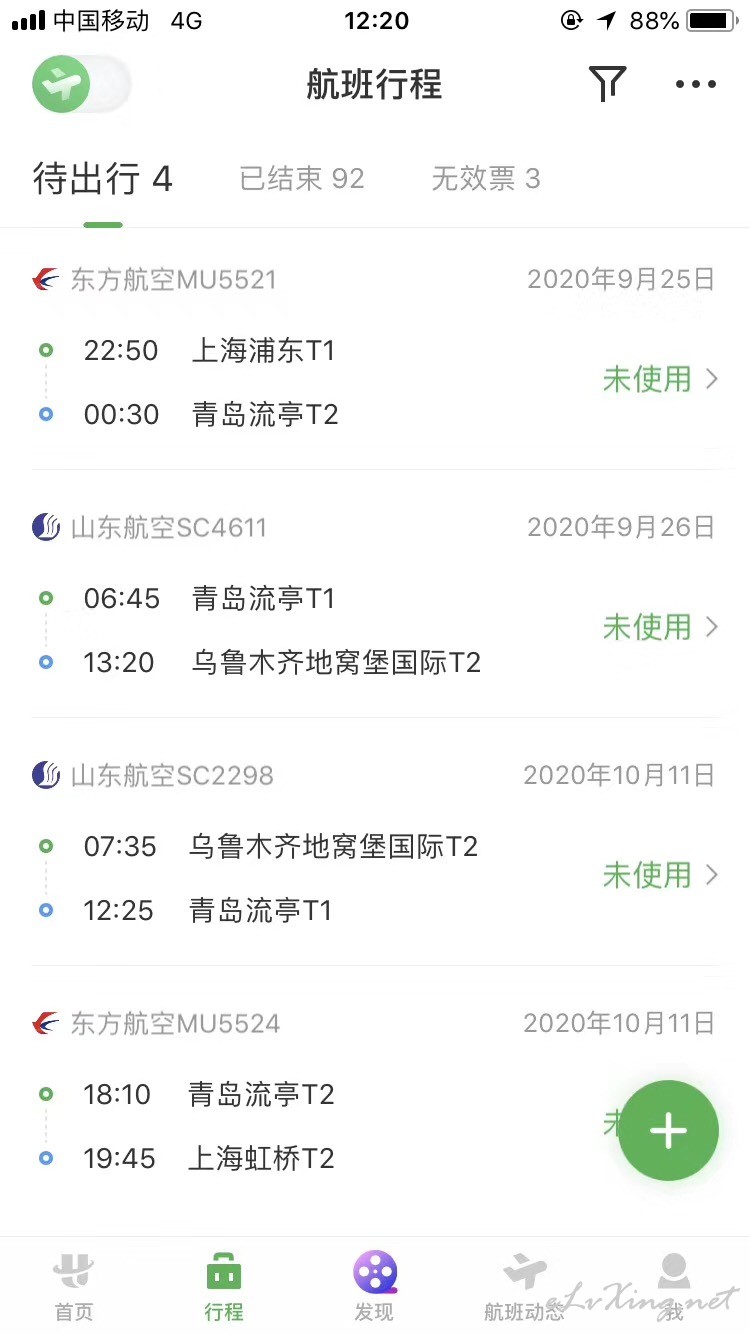Select the 待出行 4 tab
The width and height of the screenshot is (750, 1334).
click(103, 179)
